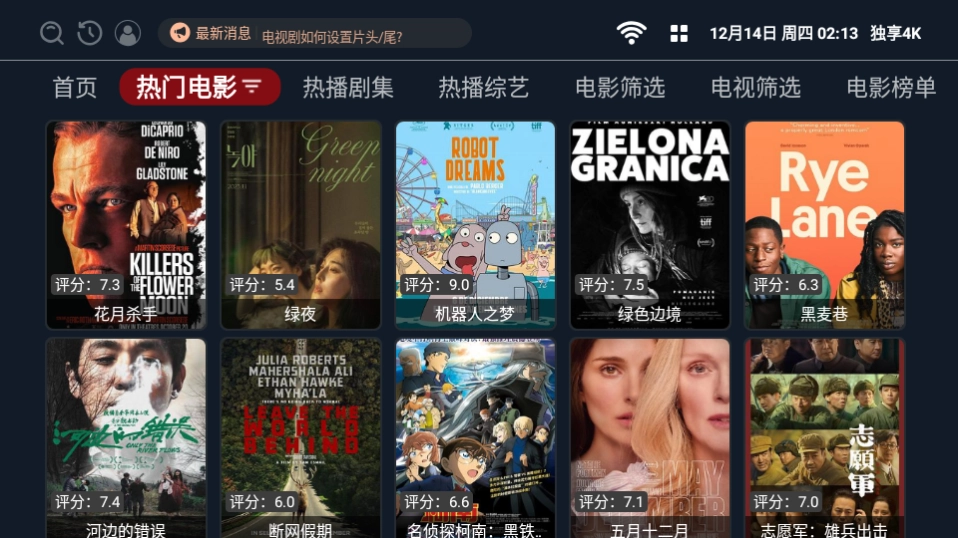Open the 最新消息 news banner

[x=314, y=33]
